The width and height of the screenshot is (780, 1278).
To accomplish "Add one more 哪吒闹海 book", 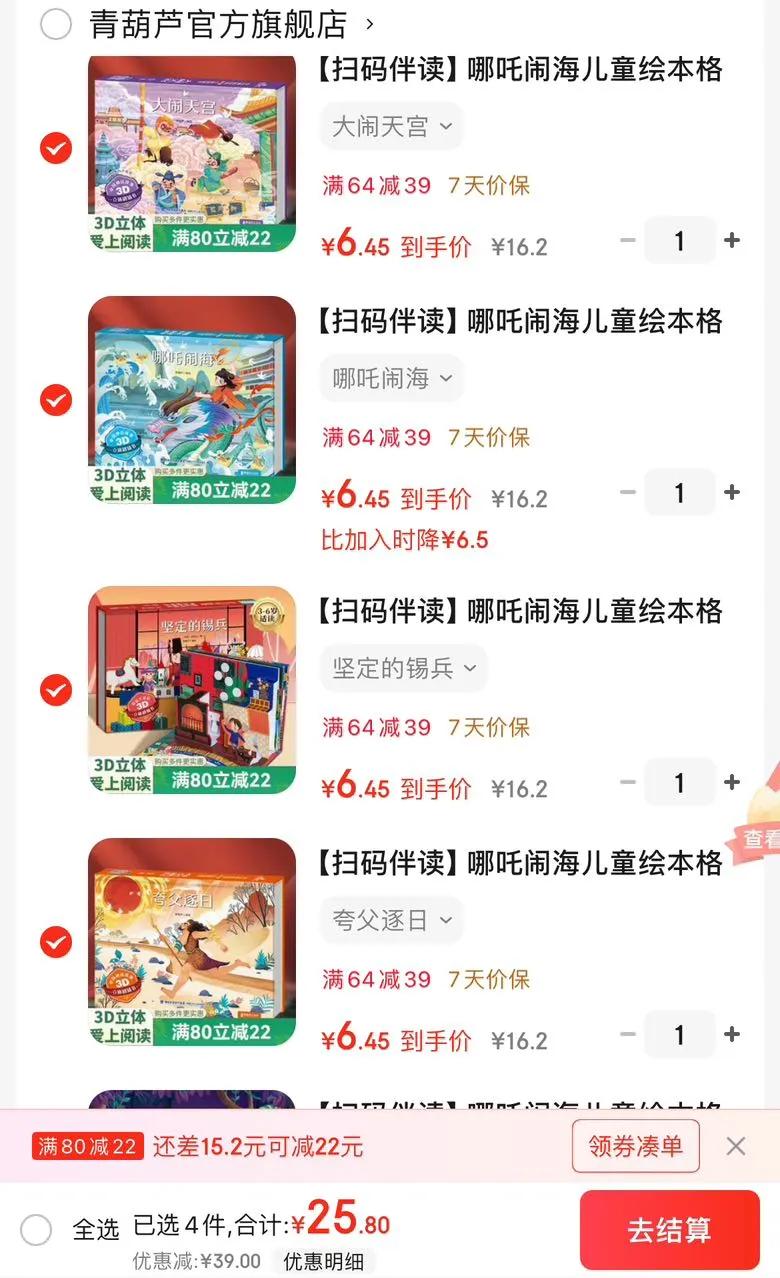I will pos(732,492).
